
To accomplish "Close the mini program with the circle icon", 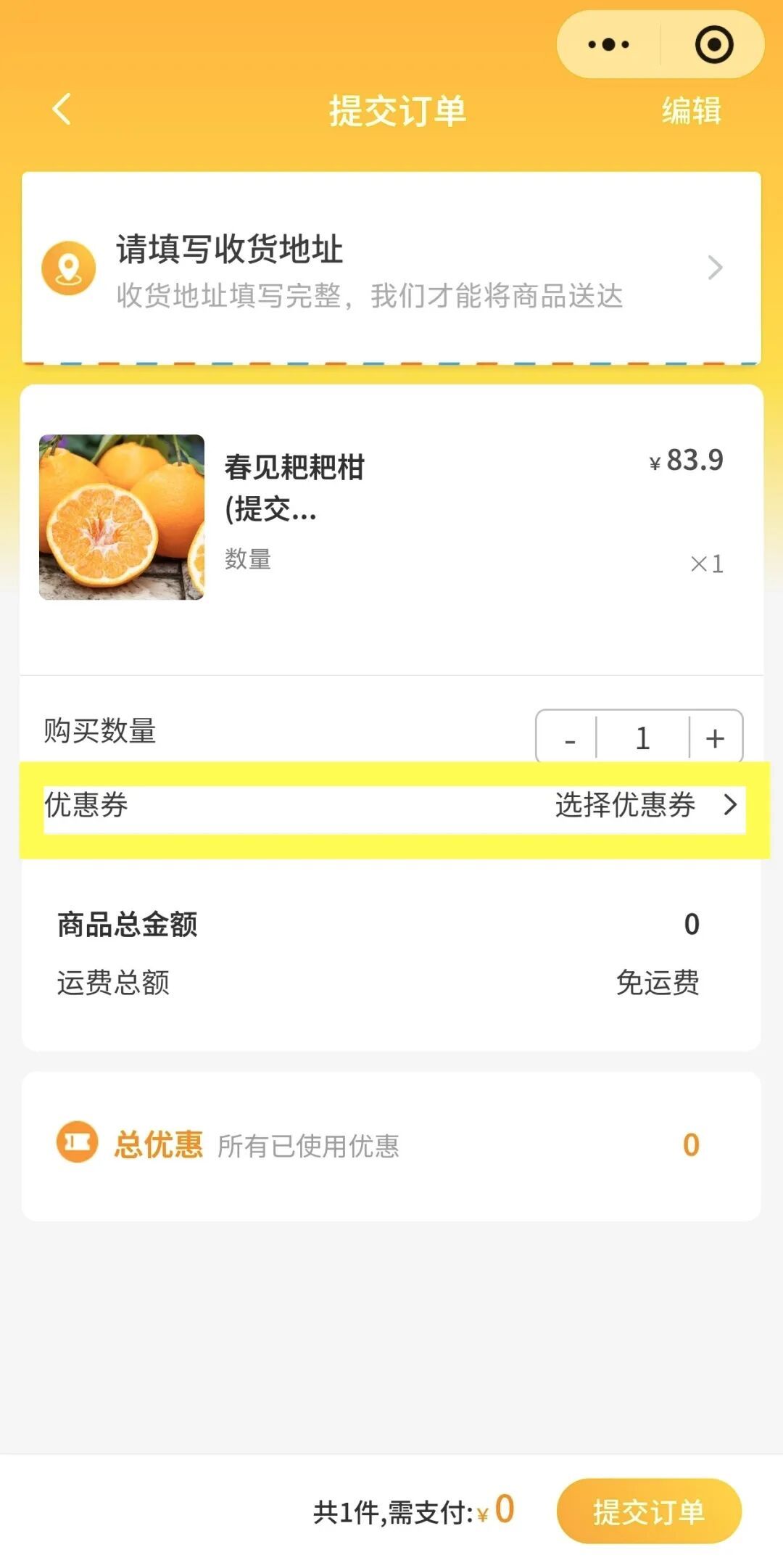I will pos(713,45).
